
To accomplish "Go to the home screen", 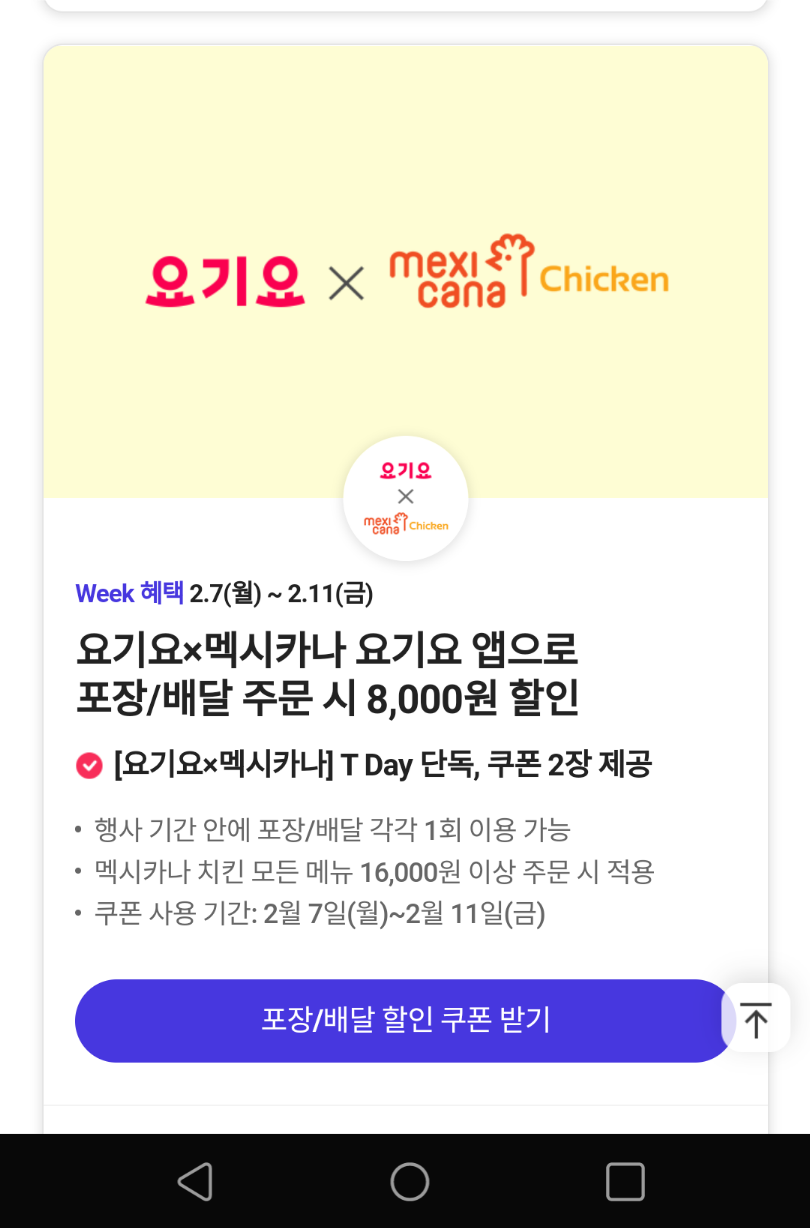I will coord(409,1181).
